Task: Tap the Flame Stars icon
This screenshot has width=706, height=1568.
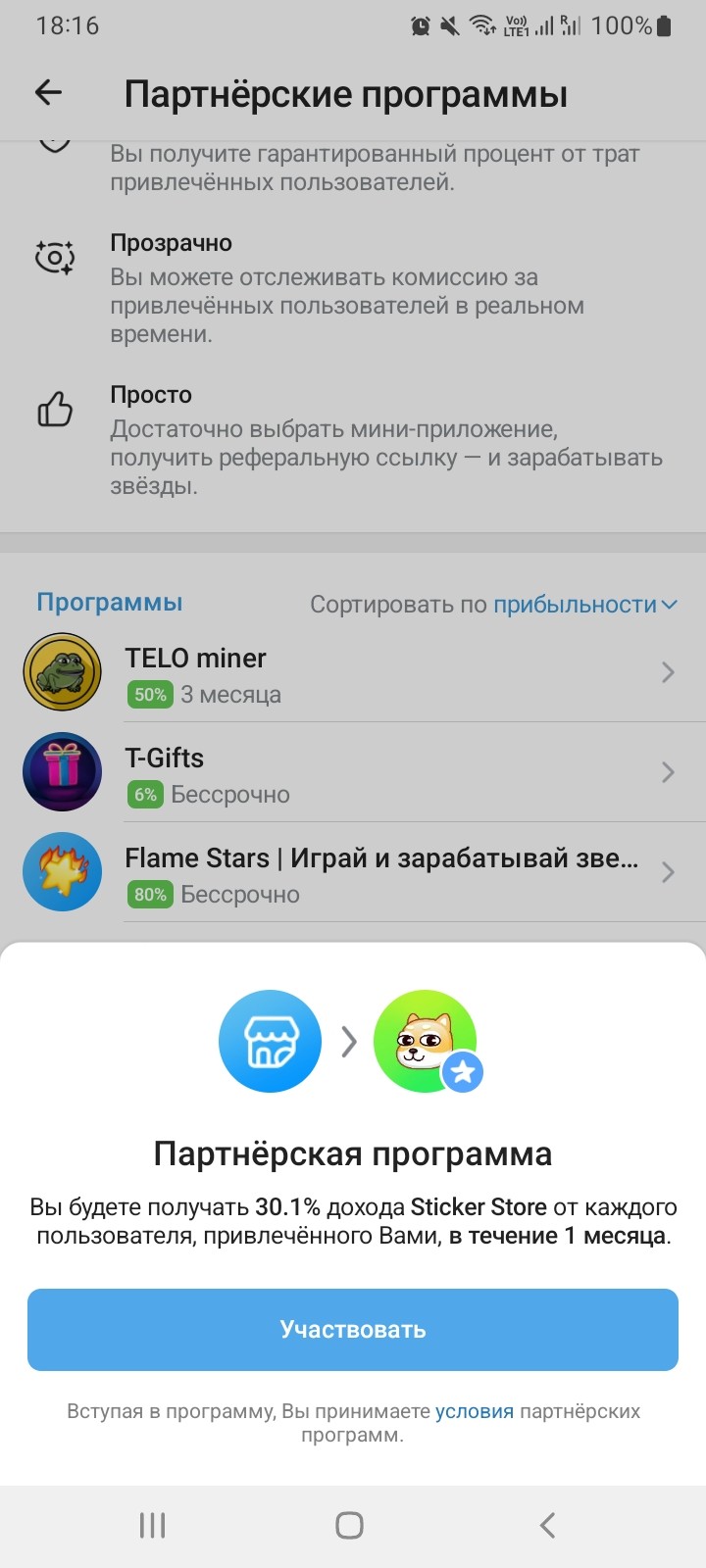Action: (62, 871)
